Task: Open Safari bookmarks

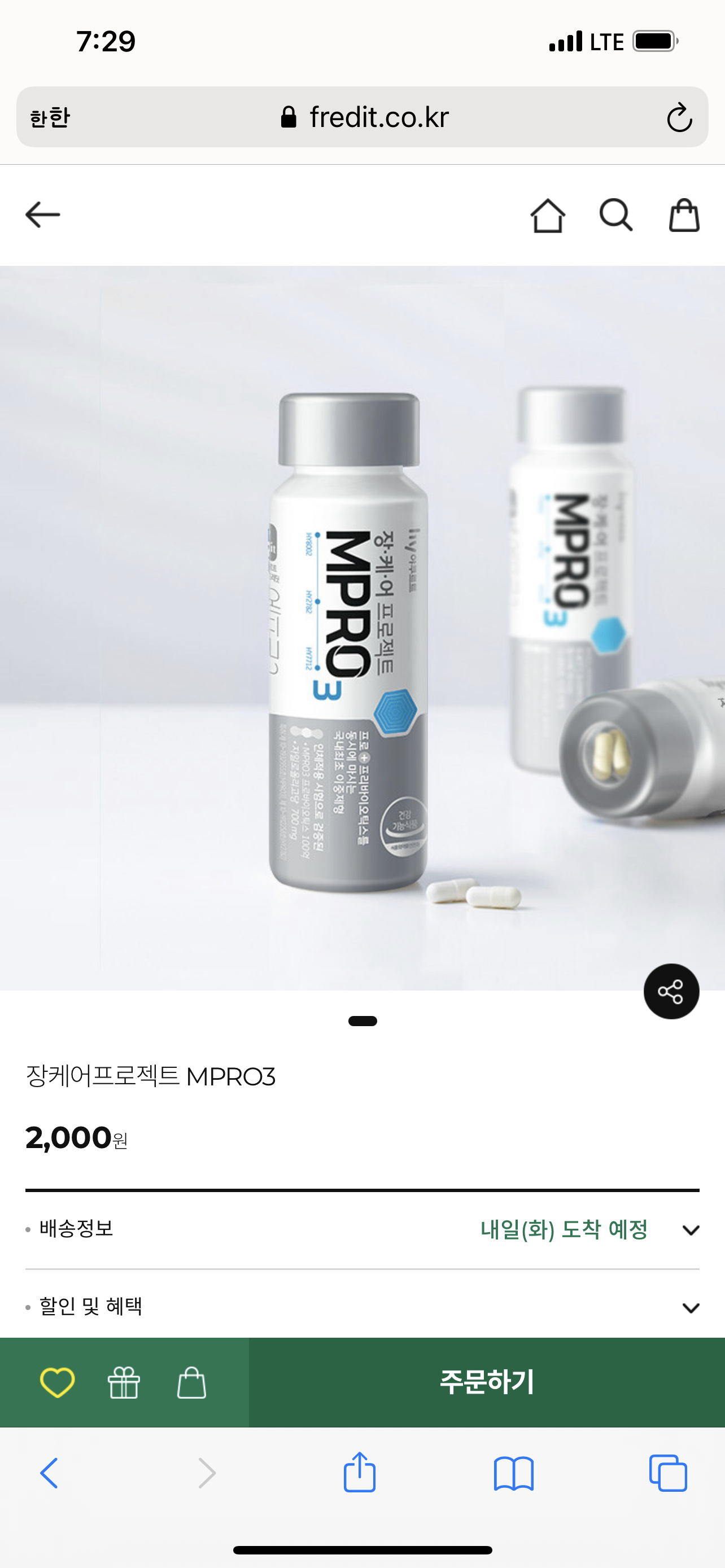Action: 513,1473
